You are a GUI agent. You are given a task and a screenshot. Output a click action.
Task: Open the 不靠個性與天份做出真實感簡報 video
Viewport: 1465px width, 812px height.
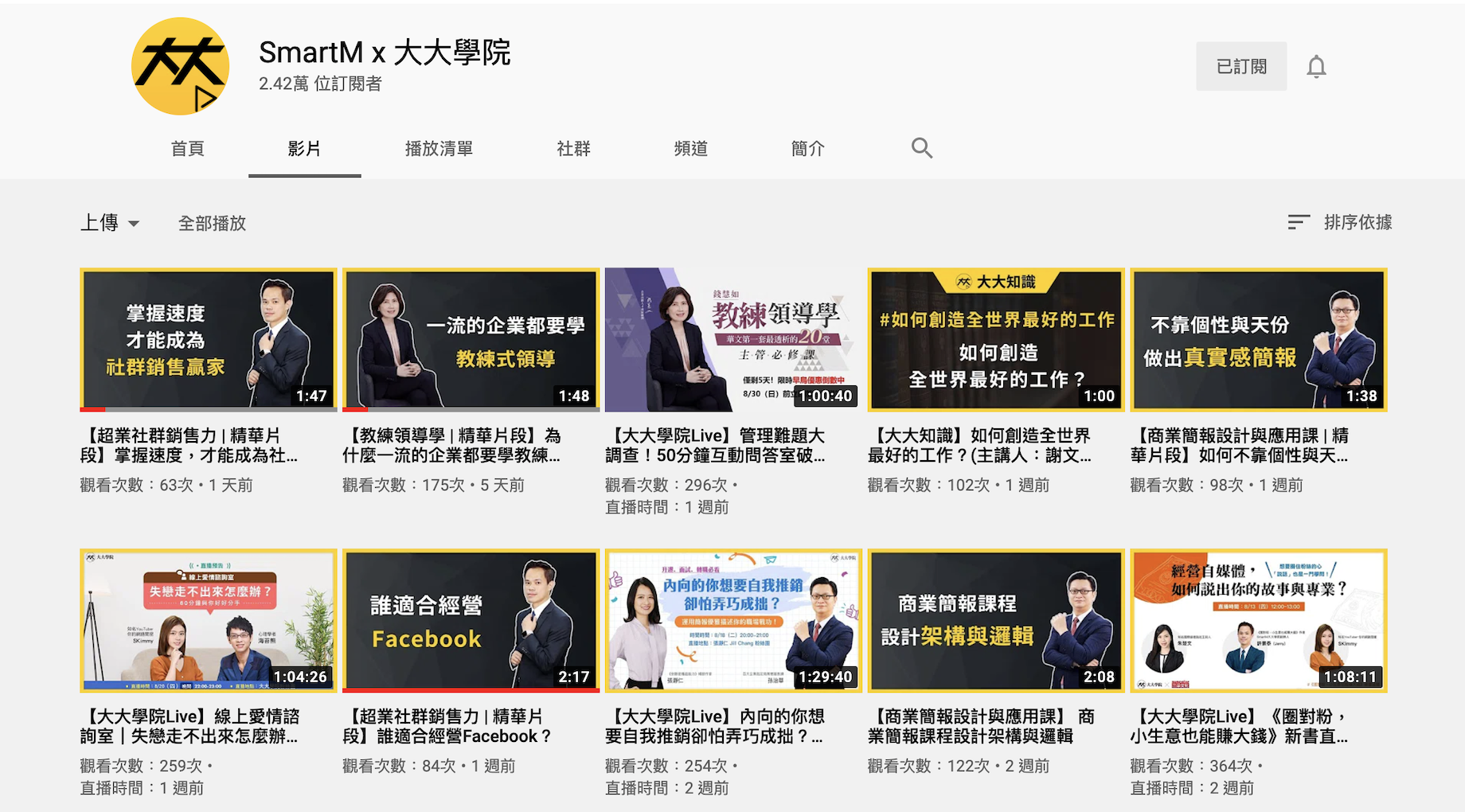[1258, 340]
